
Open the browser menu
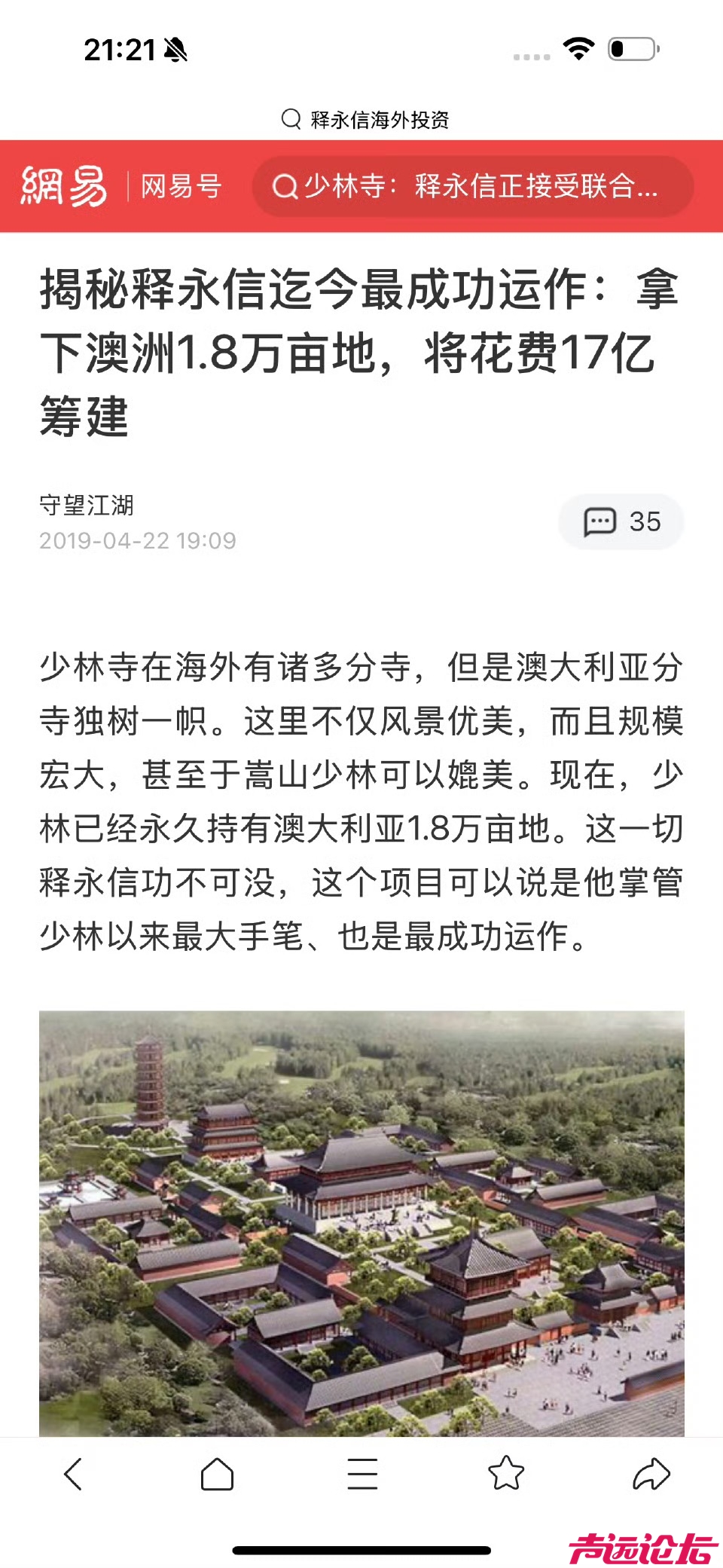[x=362, y=1474]
